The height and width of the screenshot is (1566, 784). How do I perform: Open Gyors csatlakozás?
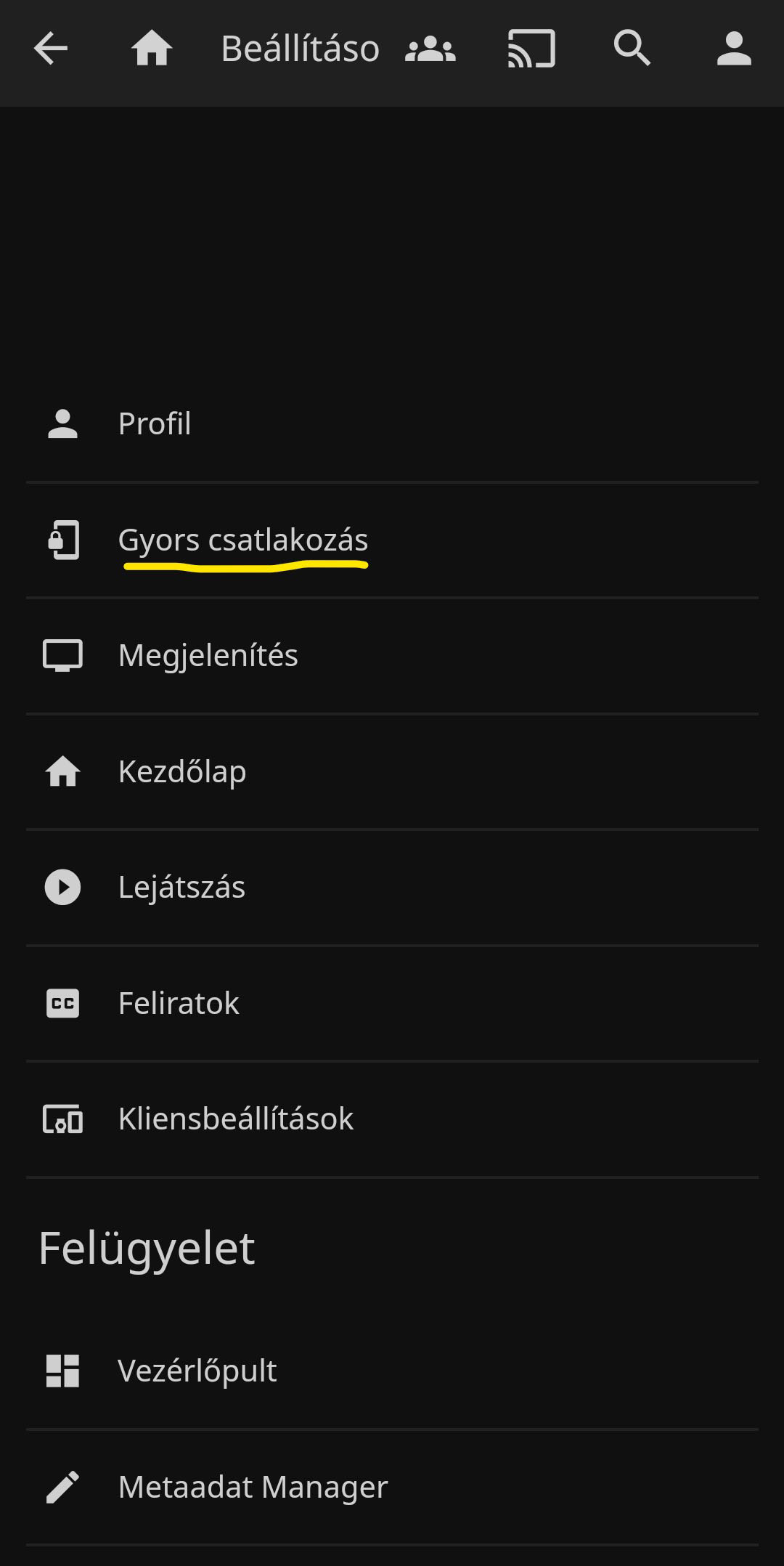[x=392, y=540]
